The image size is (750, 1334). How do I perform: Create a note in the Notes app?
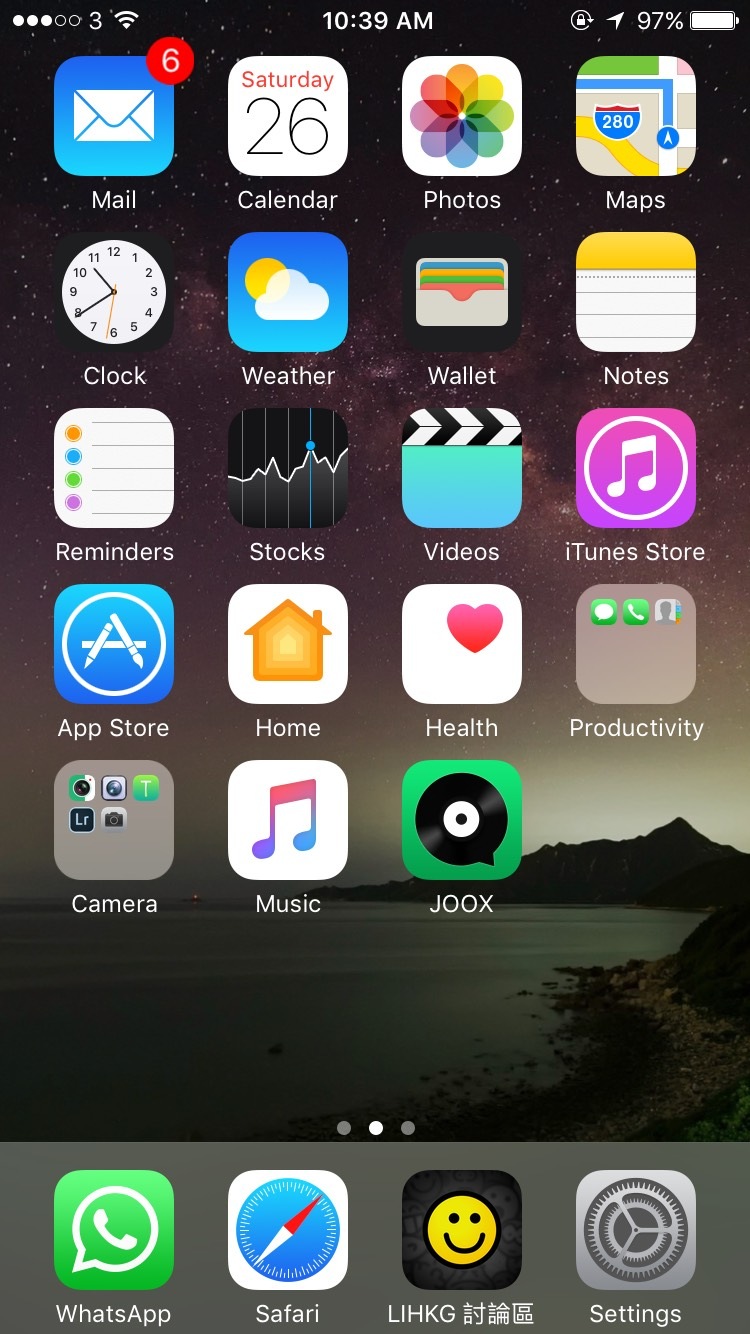pyautogui.click(x=635, y=291)
